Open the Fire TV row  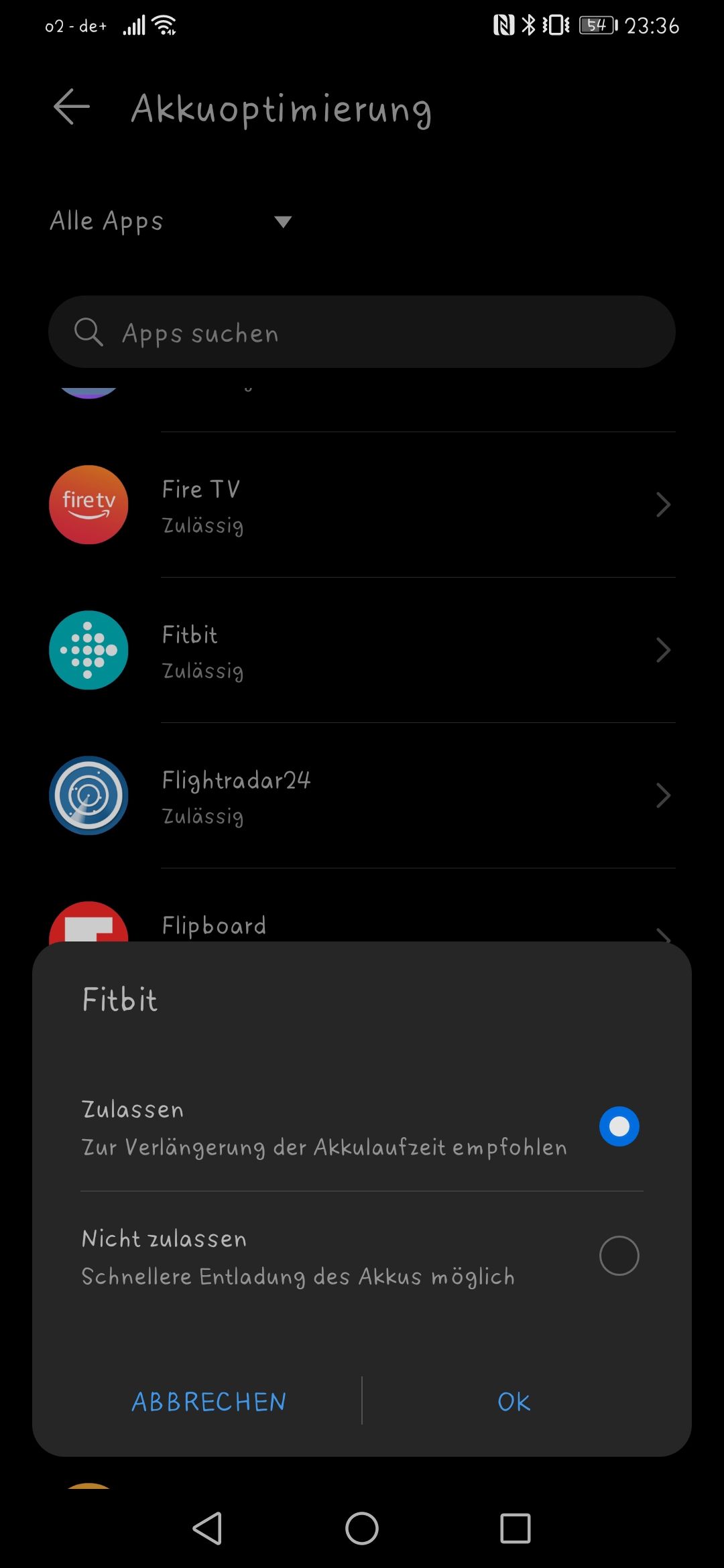(x=362, y=505)
